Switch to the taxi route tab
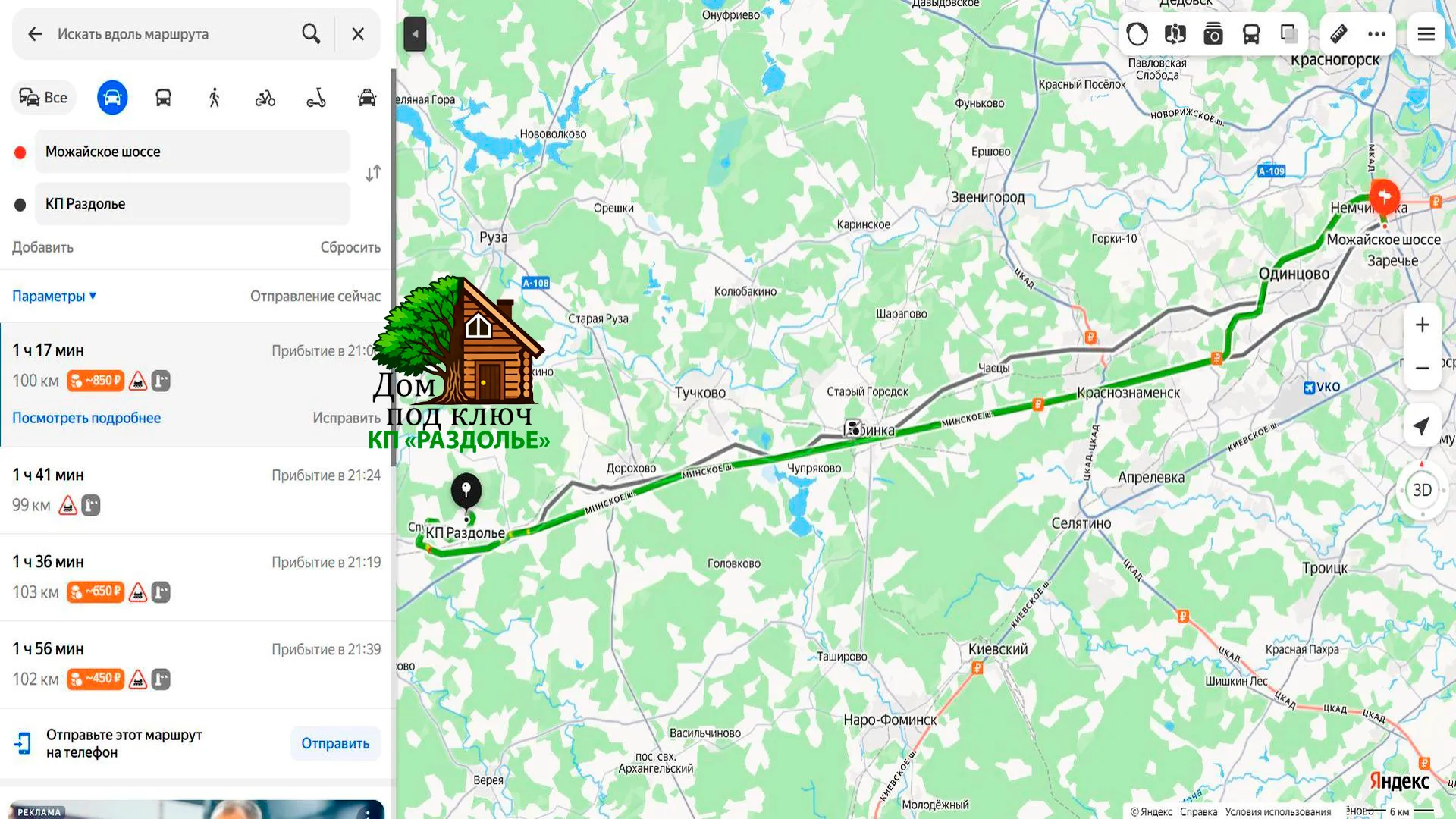 [x=367, y=98]
